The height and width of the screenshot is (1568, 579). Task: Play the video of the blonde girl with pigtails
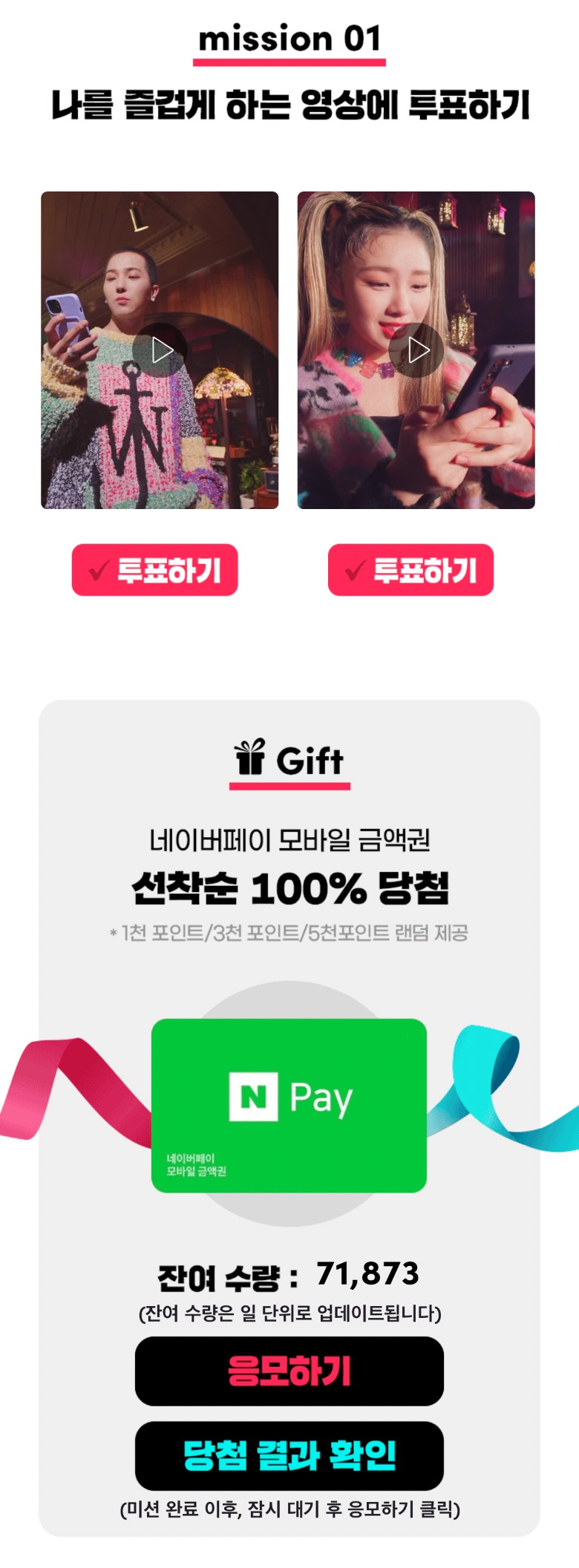click(x=416, y=350)
